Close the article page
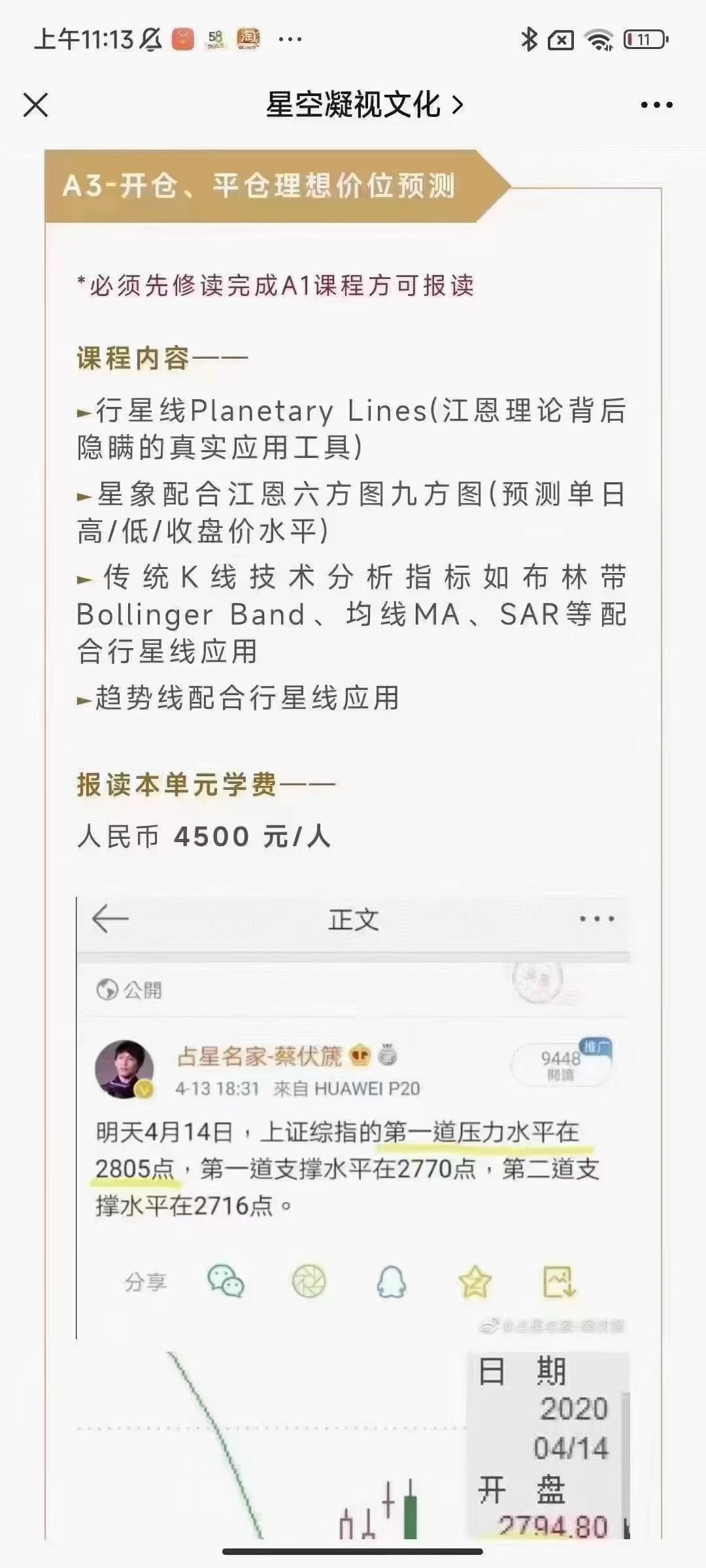The image size is (706, 1568). [36, 105]
